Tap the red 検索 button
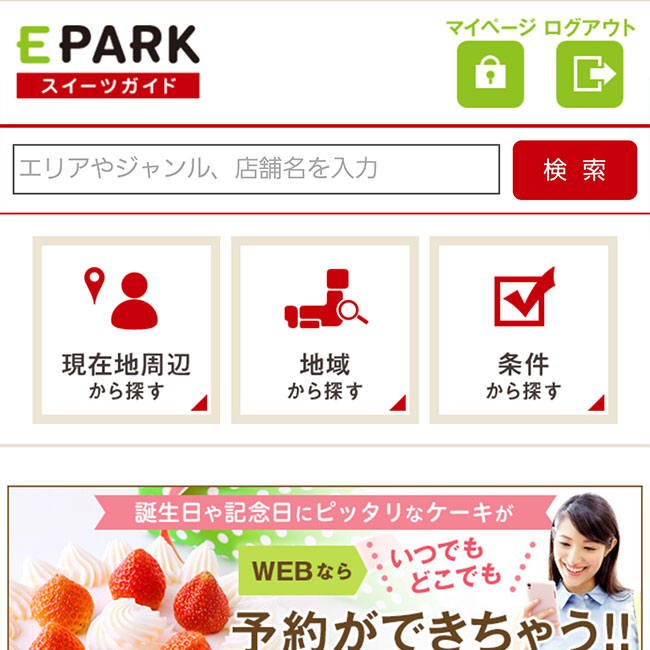 coord(574,170)
